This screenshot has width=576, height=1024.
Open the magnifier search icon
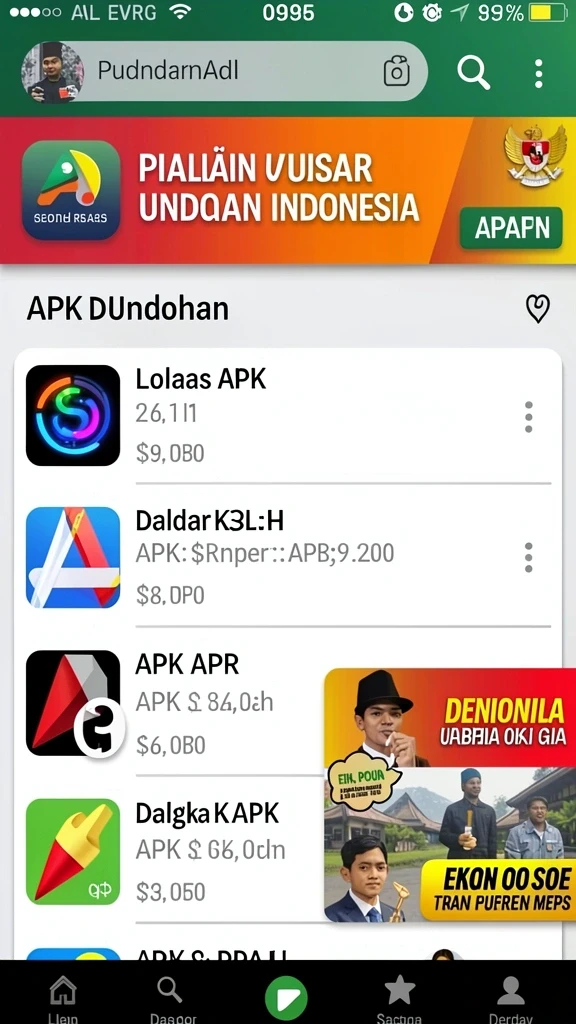(473, 72)
